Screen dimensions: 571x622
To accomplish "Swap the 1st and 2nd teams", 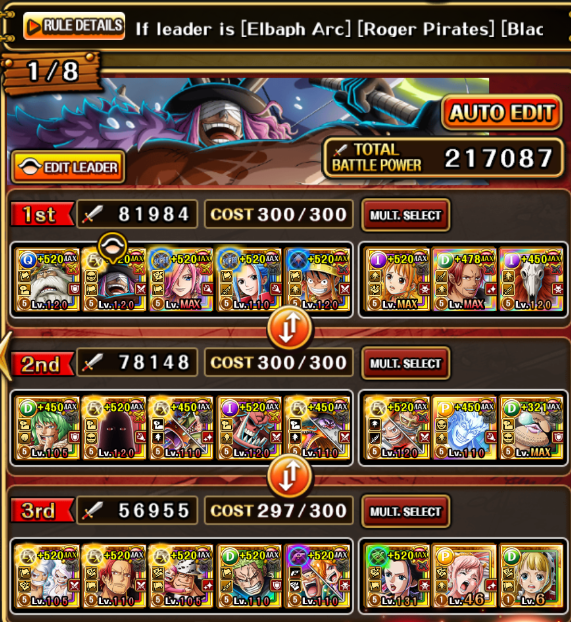I will (x=290, y=328).
